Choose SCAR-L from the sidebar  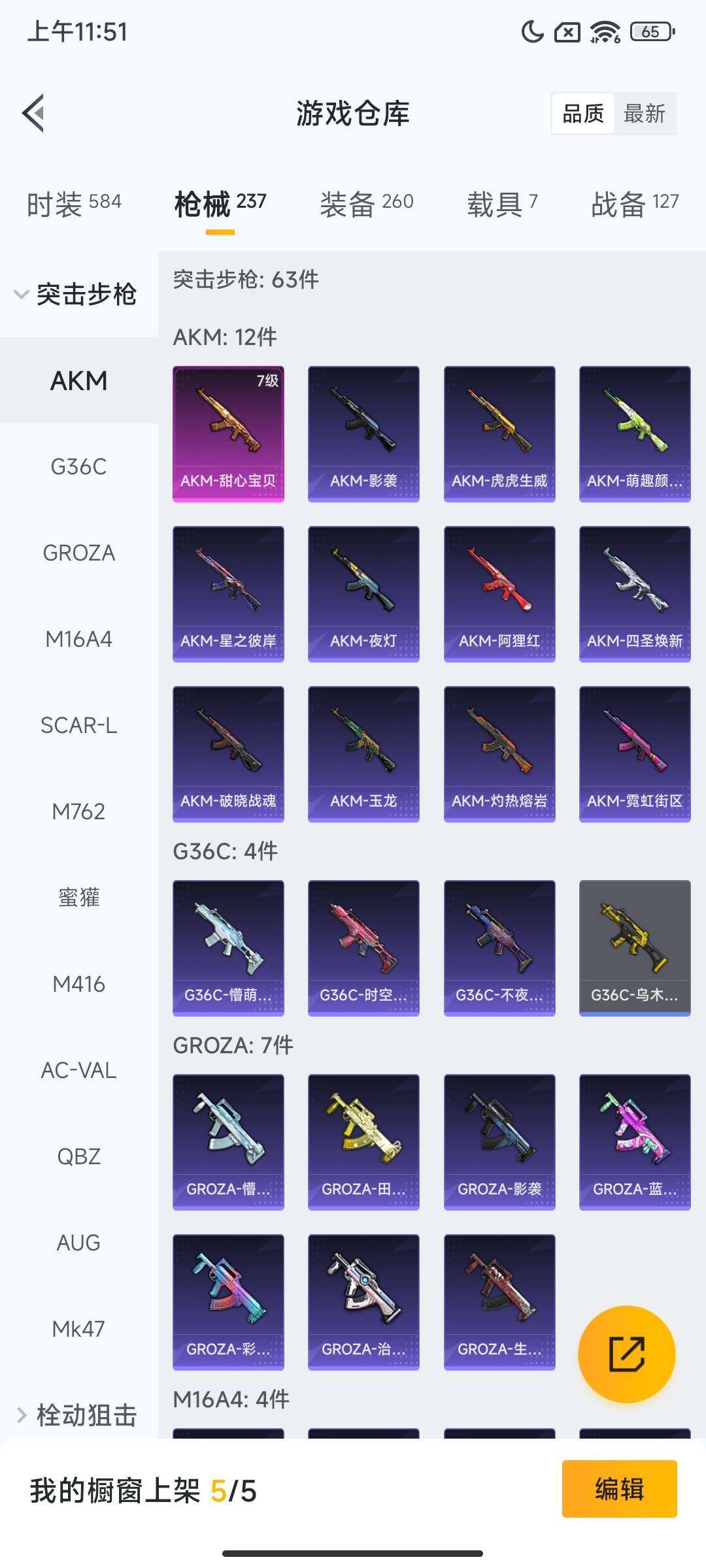[79, 725]
